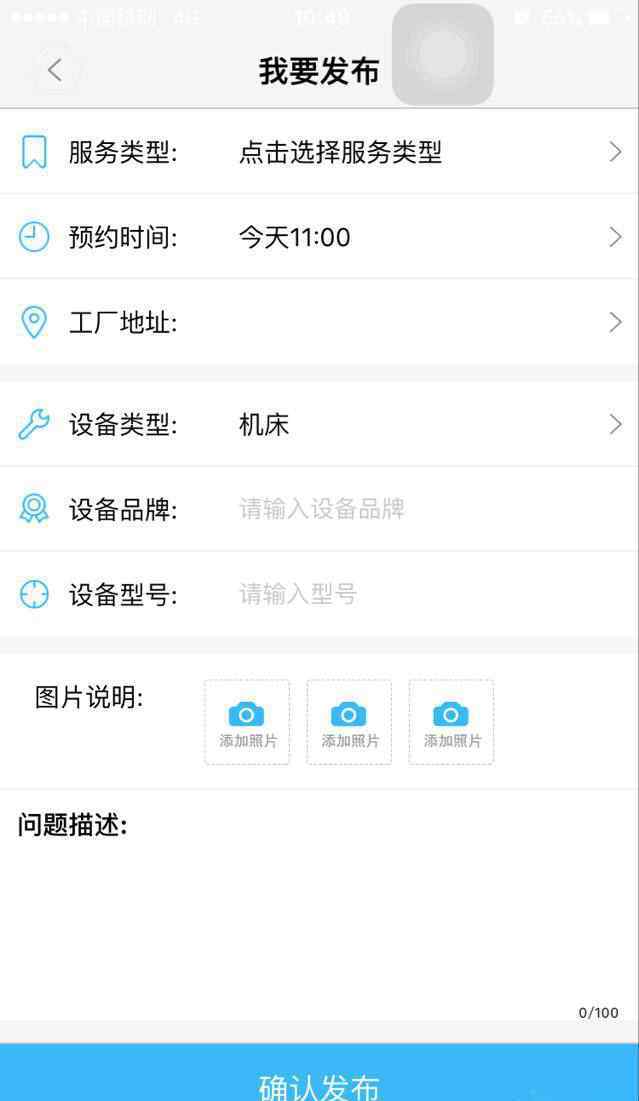The height and width of the screenshot is (1101, 639).
Task: Tap the 确认发布 button
Action: point(320,1072)
